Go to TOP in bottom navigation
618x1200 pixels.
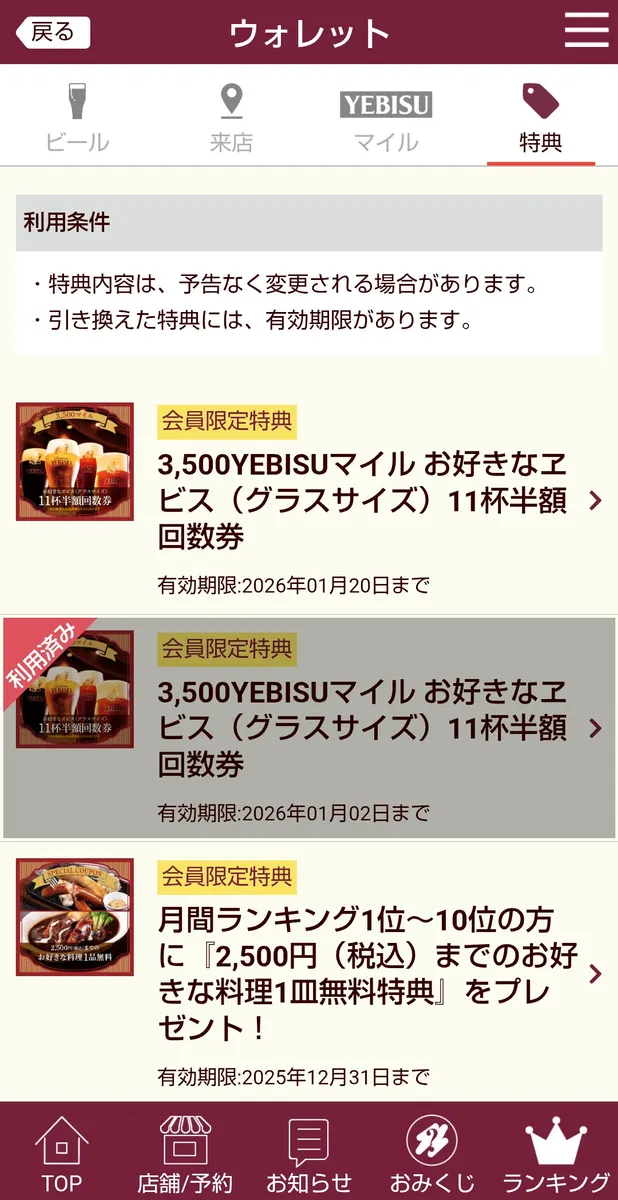click(61, 1153)
